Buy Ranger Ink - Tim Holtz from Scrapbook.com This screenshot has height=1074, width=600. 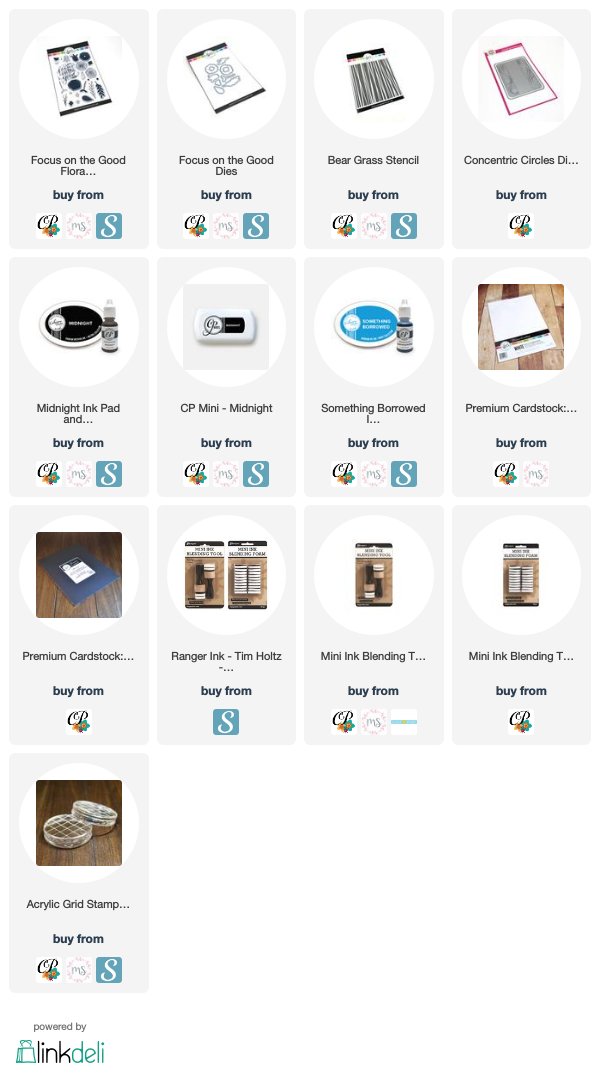(226, 722)
